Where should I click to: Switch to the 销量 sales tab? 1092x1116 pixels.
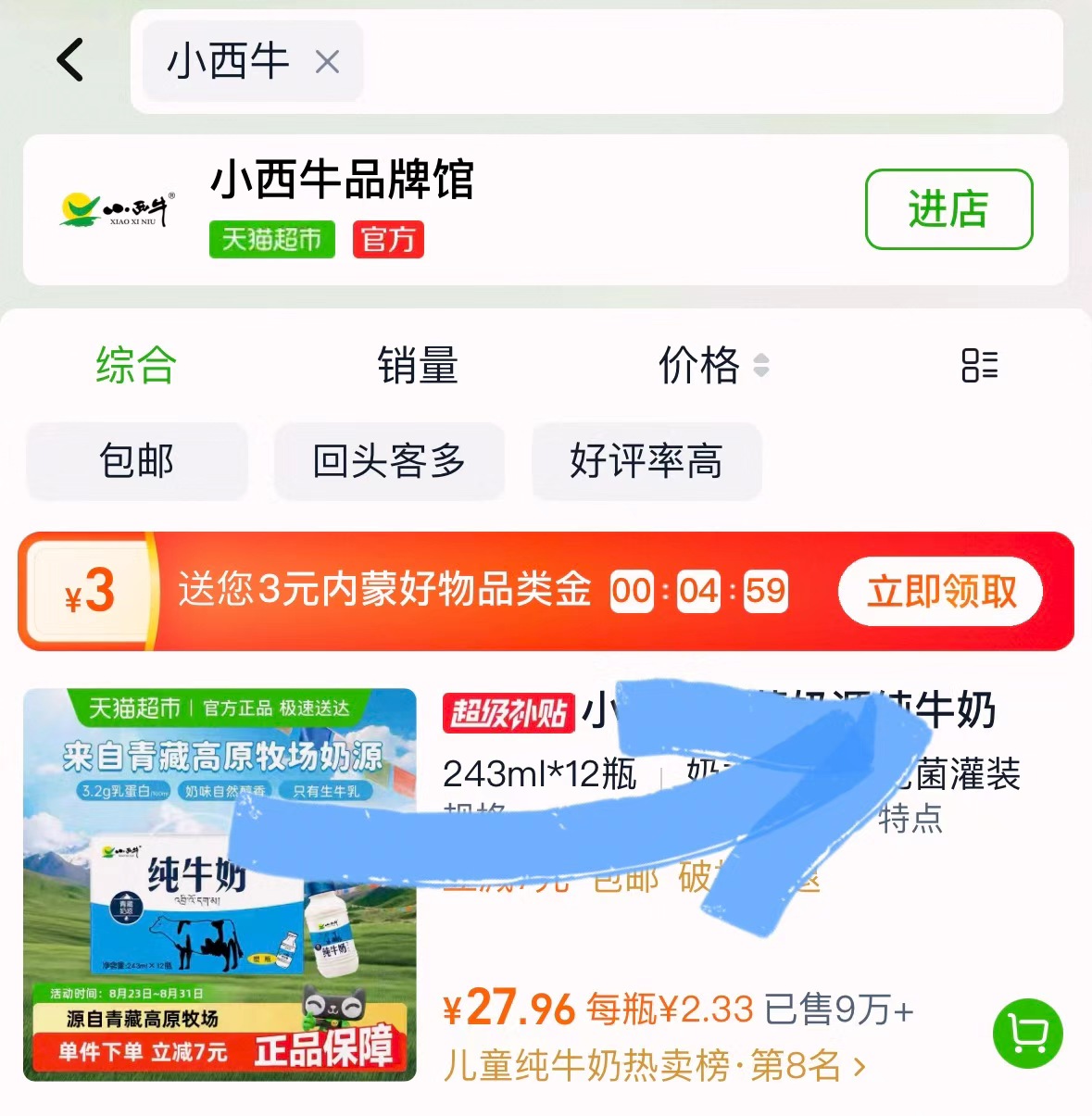417,366
